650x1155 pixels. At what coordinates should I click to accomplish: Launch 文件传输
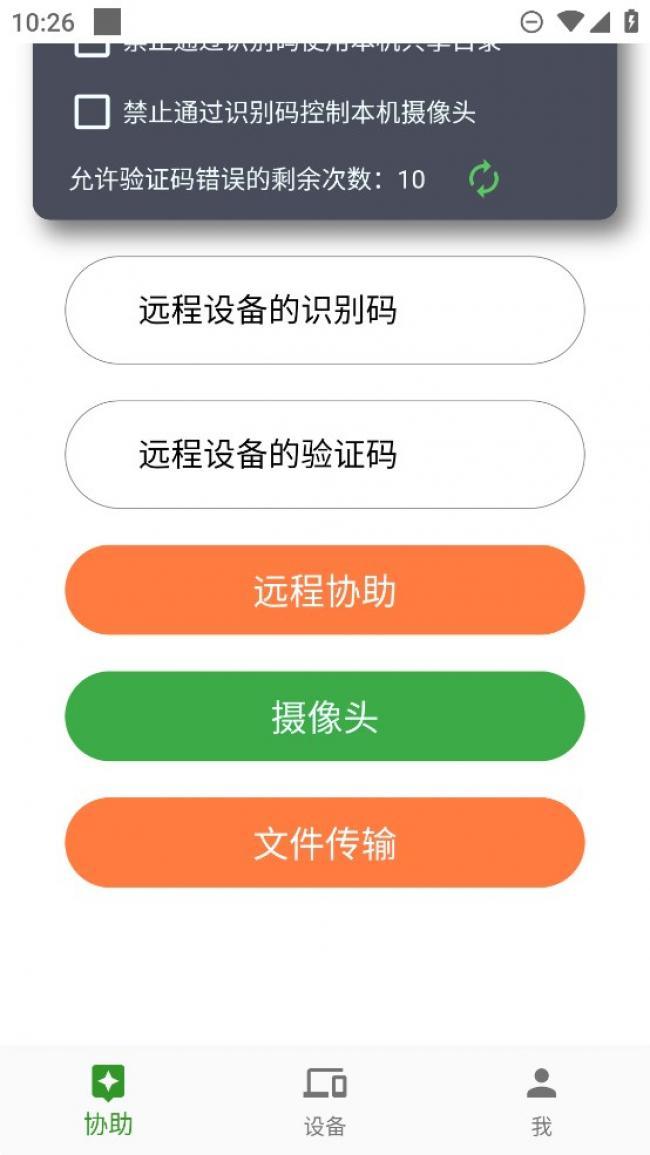[x=325, y=843]
